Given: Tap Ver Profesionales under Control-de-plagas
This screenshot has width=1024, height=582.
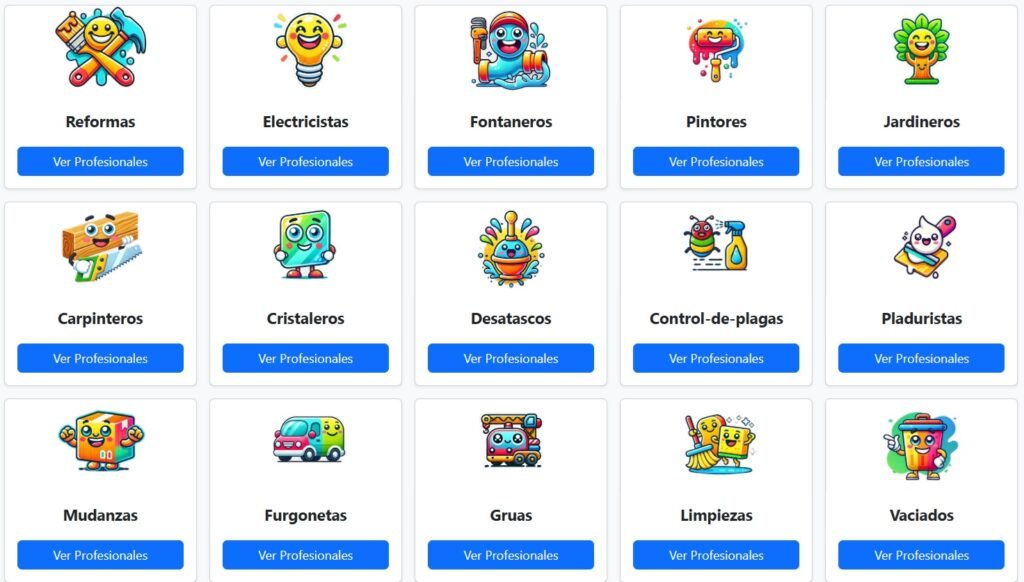Looking at the screenshot, I should point(716,358).
